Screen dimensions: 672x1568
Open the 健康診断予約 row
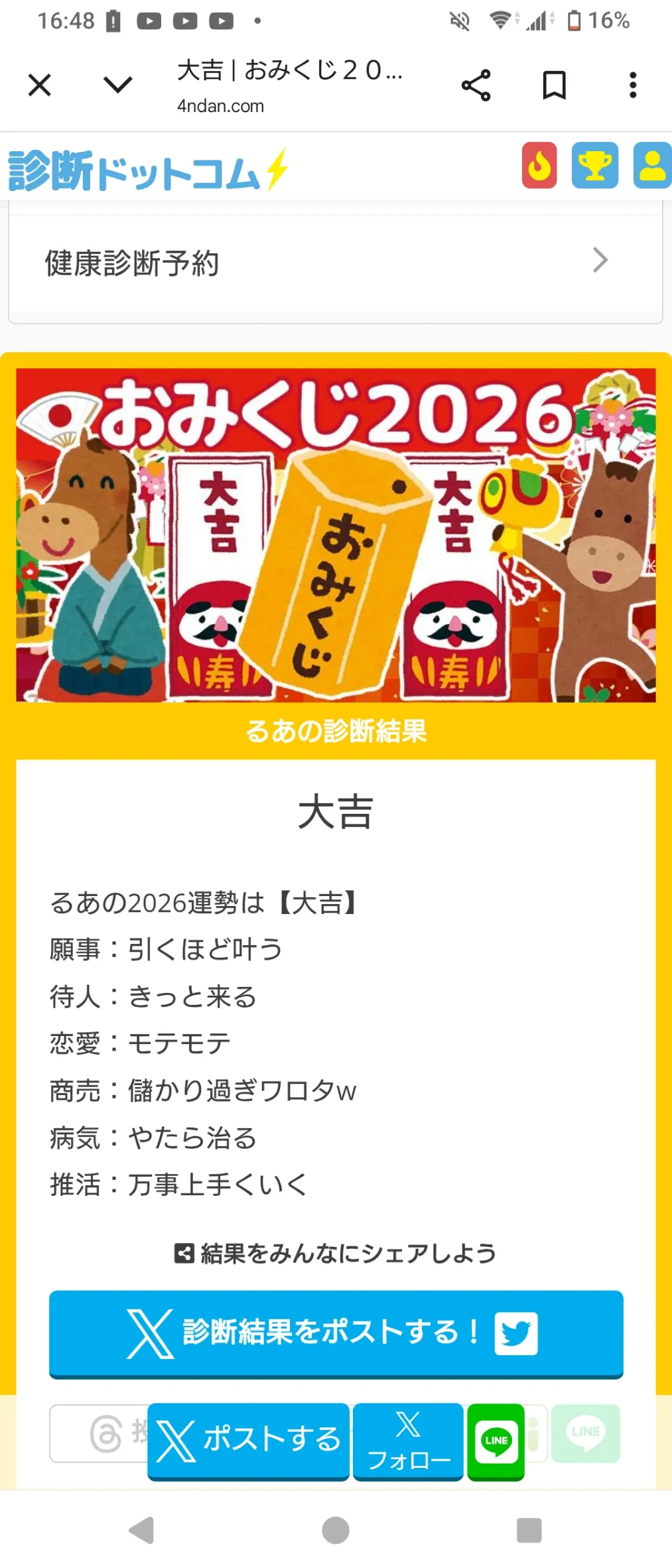tap(336, 262)
